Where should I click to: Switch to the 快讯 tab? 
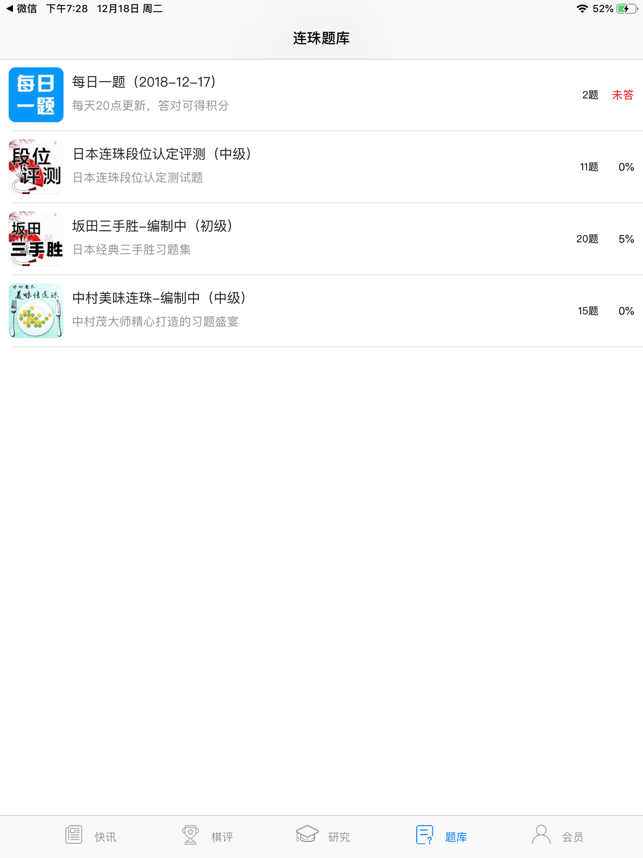pyautogui.click(x=90, y=835)
